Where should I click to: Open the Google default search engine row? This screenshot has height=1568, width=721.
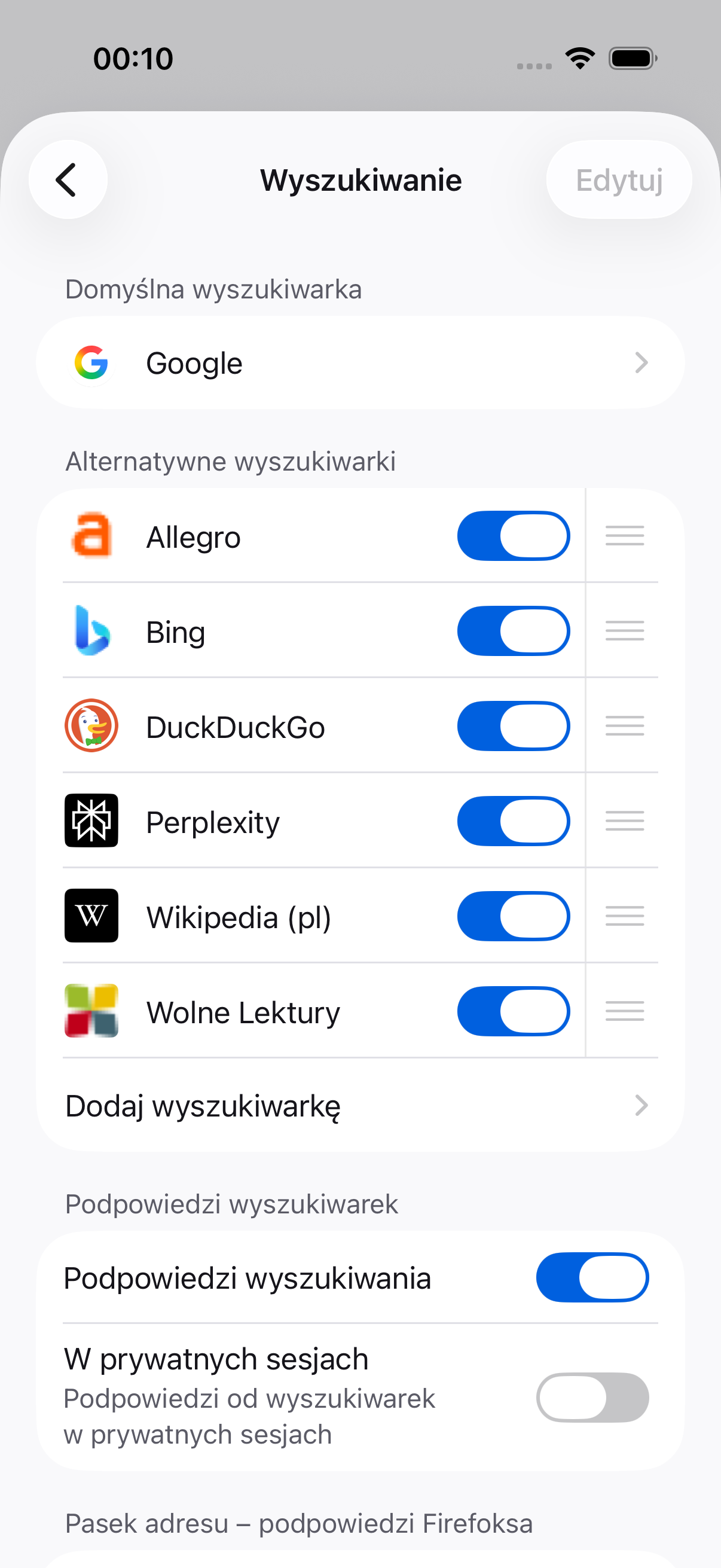click(360, 363)
